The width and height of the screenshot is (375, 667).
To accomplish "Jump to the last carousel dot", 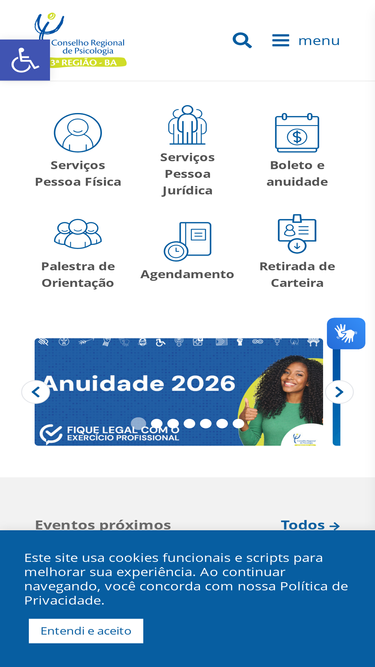I will pyautogui.click(x=238, y=423).
